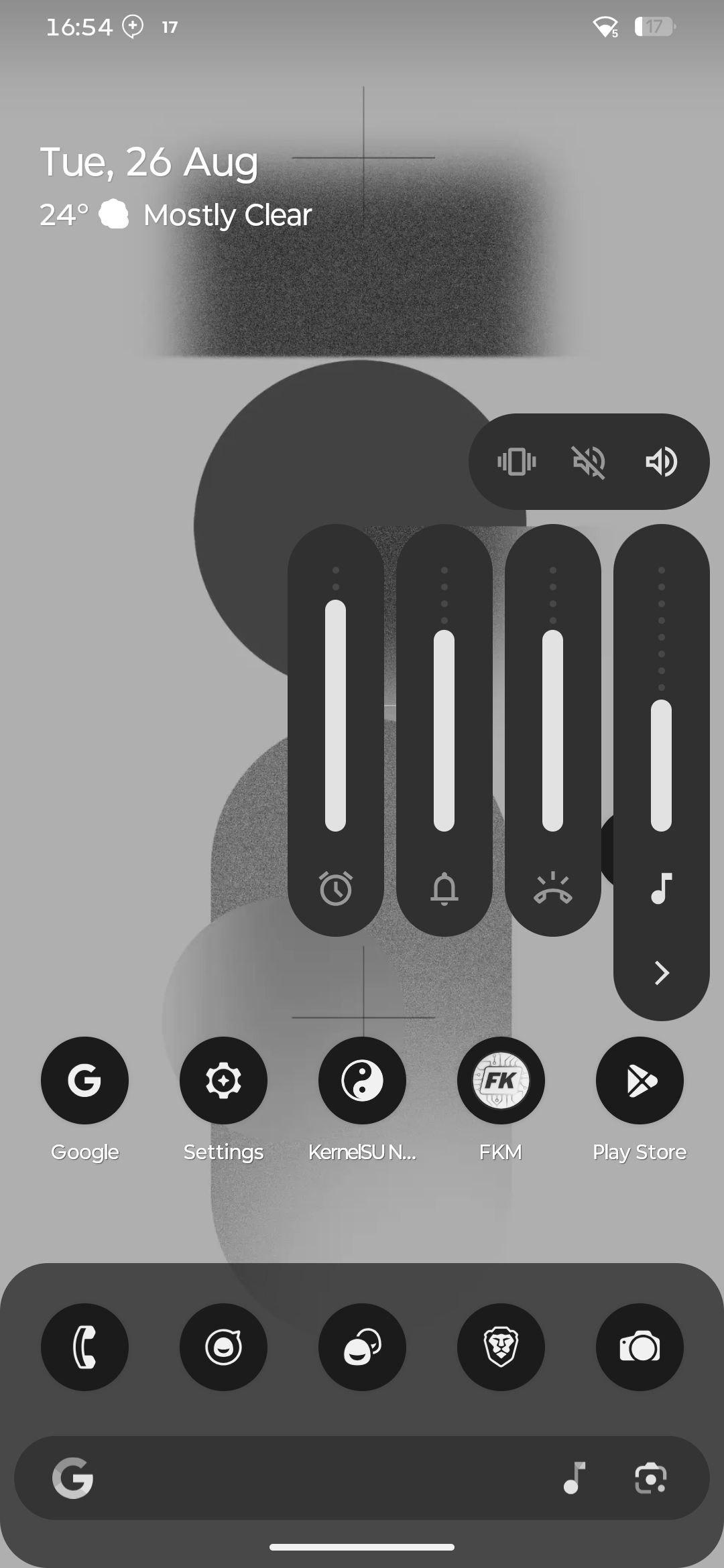Screen dimensions: 724x1568
Task: Launch the Brave browser from the dock
Action: (x=501, y=1347)
